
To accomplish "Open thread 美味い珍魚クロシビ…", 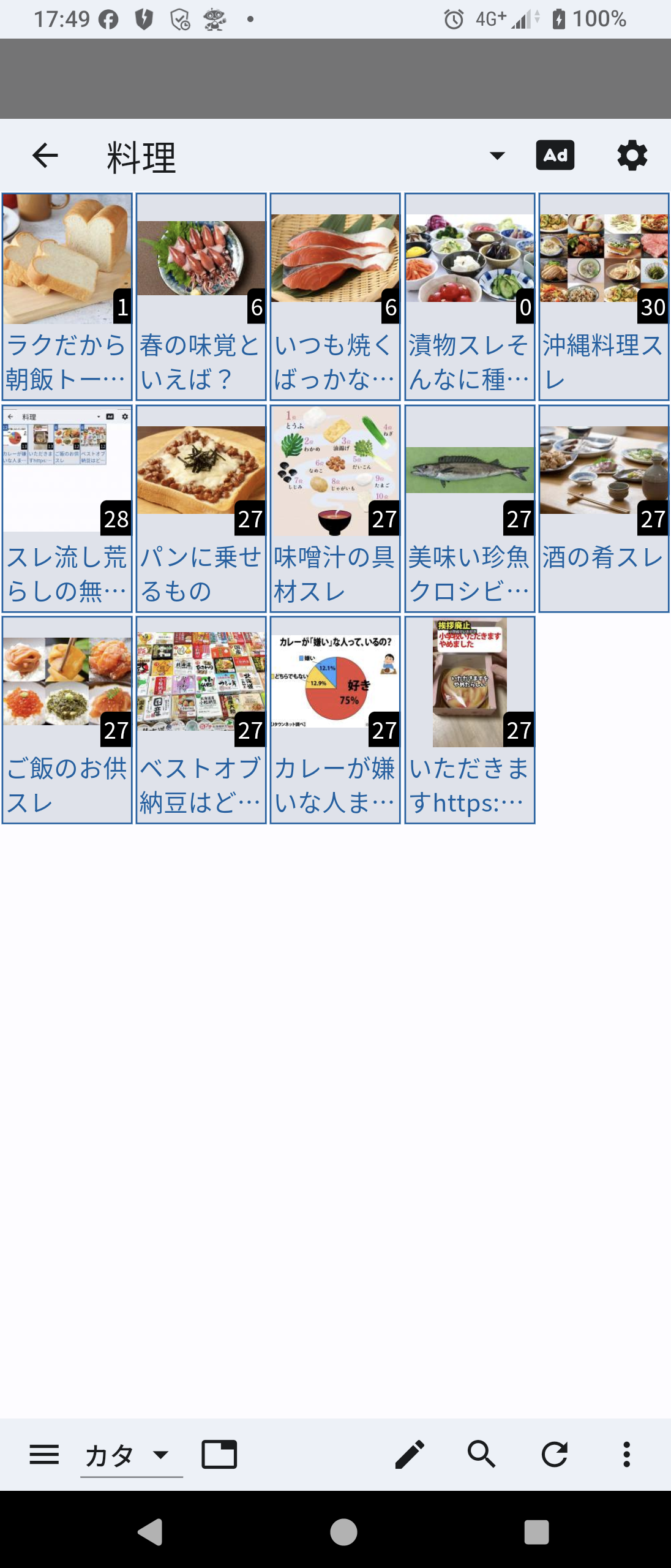I will (470, 508).
